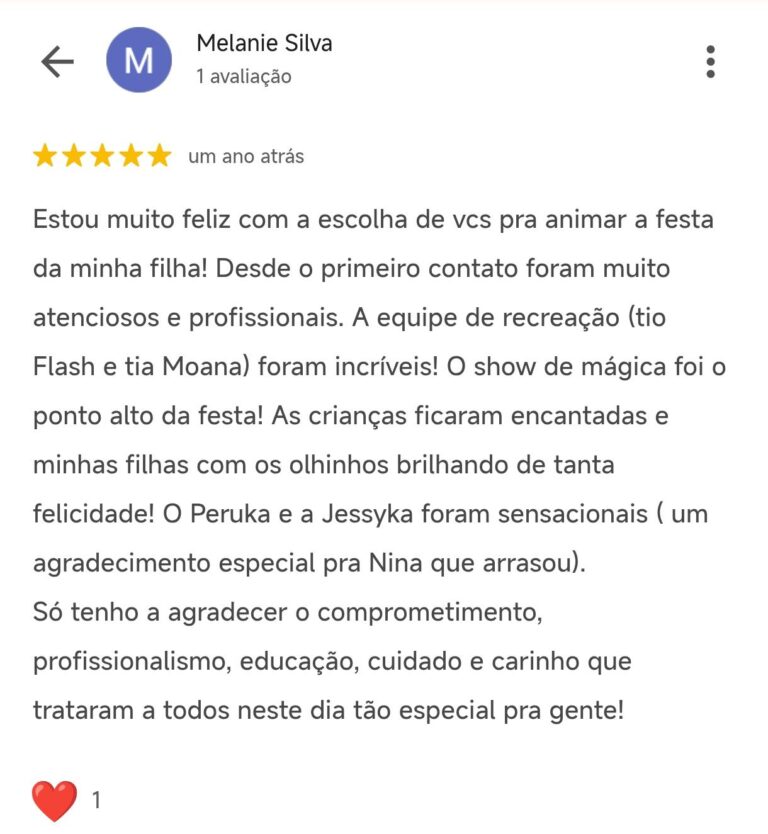
Task: Like the review with the heart icon
Action: 54,801
